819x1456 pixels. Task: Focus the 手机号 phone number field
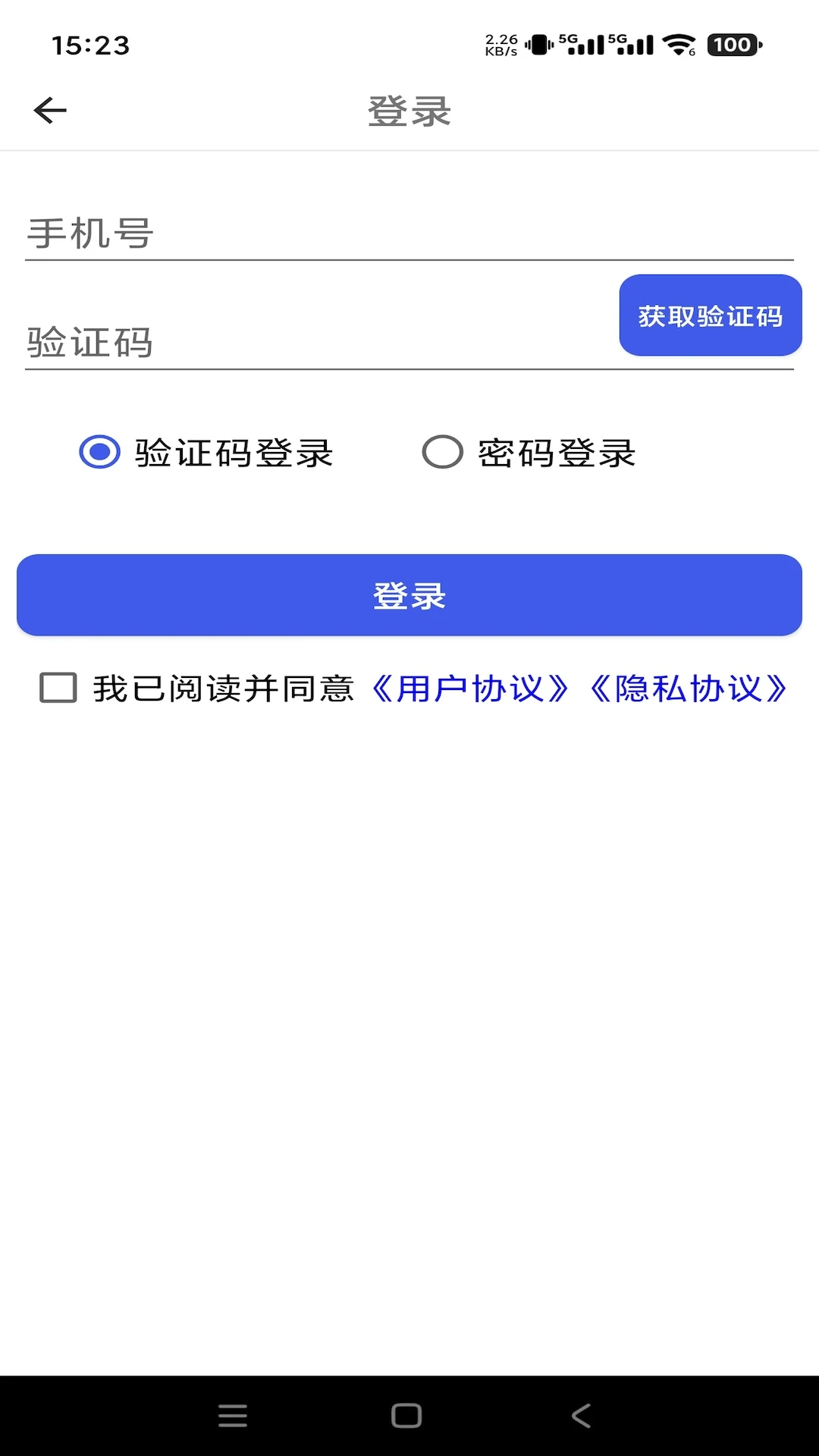point(303,235)
